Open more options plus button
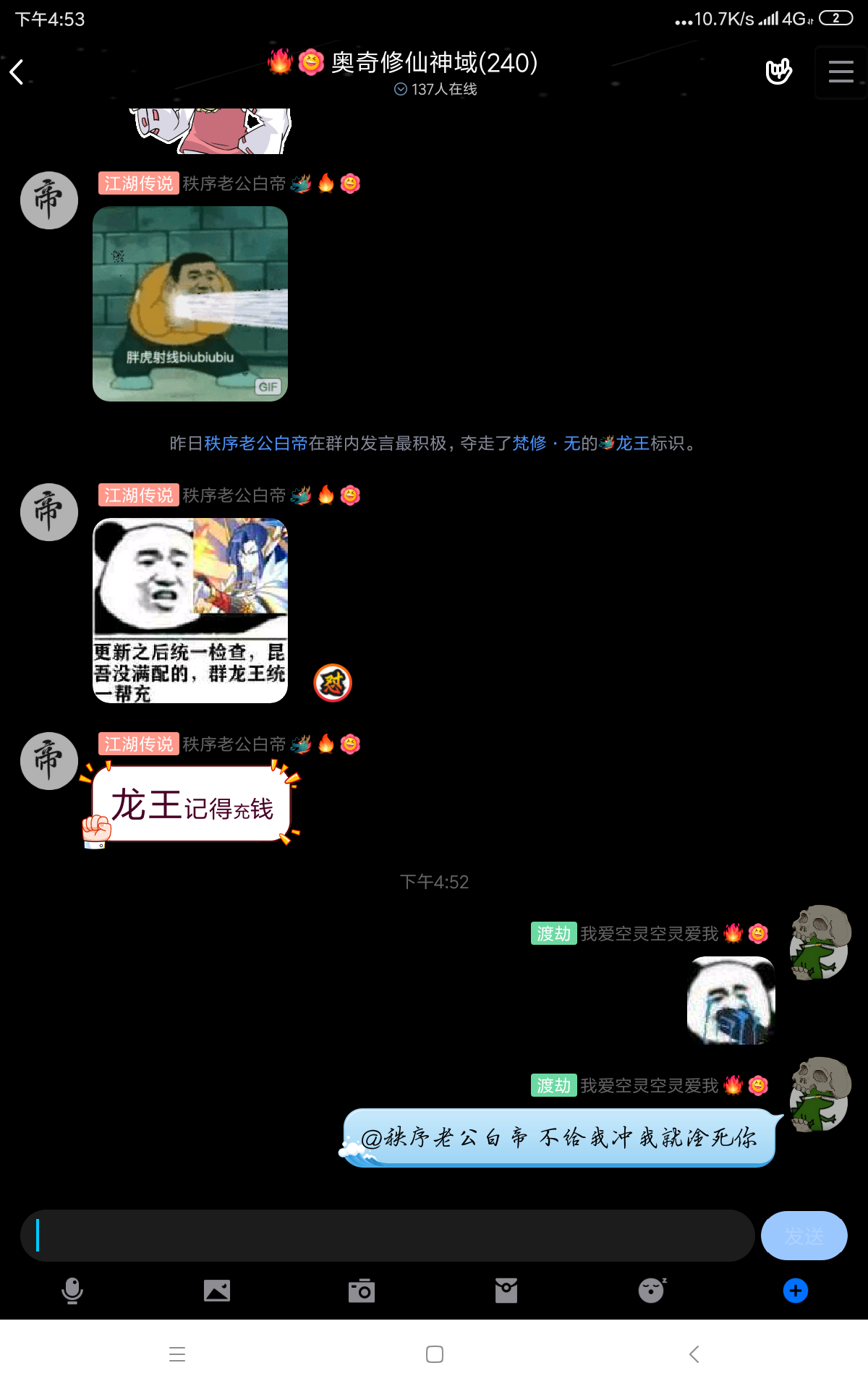The height and width of the screenshot is (1389, 868). [x=796, y=1291]
